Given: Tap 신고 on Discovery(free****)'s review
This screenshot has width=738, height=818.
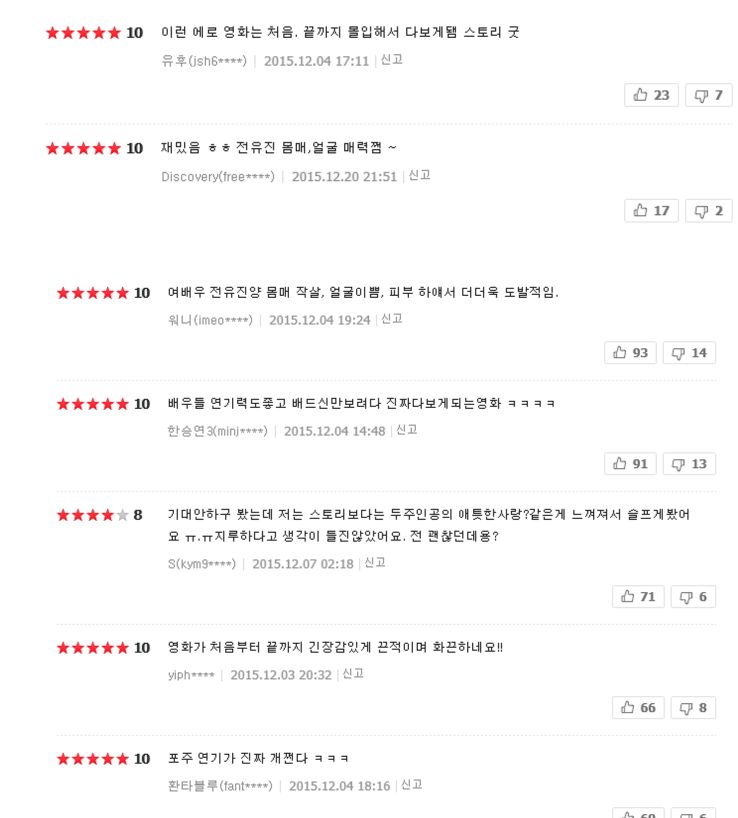Looking at the screenshot, I should pos(420,175).
